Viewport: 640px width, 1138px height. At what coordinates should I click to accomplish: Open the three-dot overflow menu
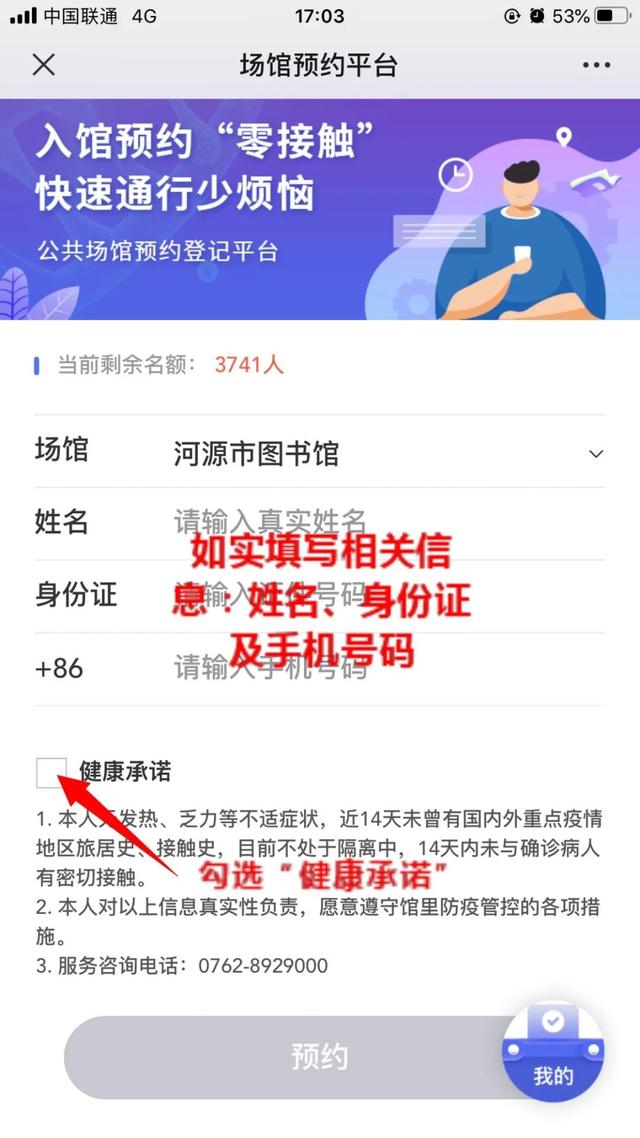point(596,66)
